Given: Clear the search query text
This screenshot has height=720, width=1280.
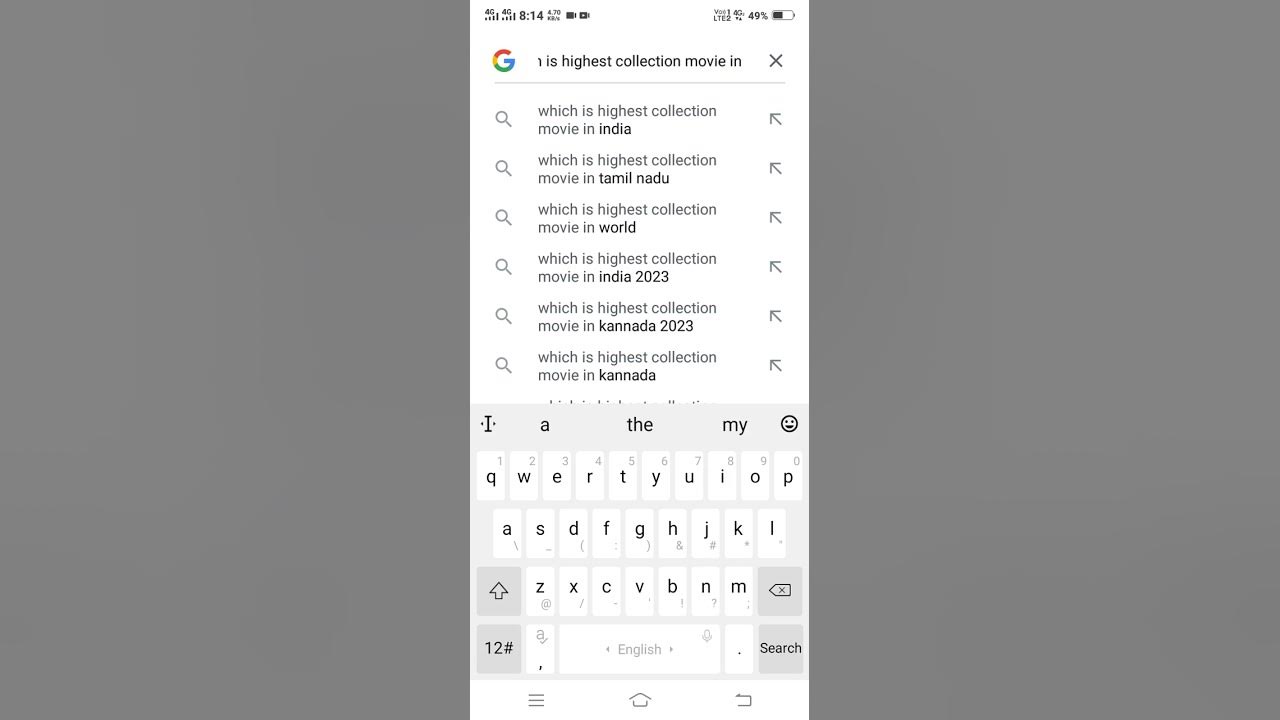Looking at the screenshot, I should tap(775, 61).
